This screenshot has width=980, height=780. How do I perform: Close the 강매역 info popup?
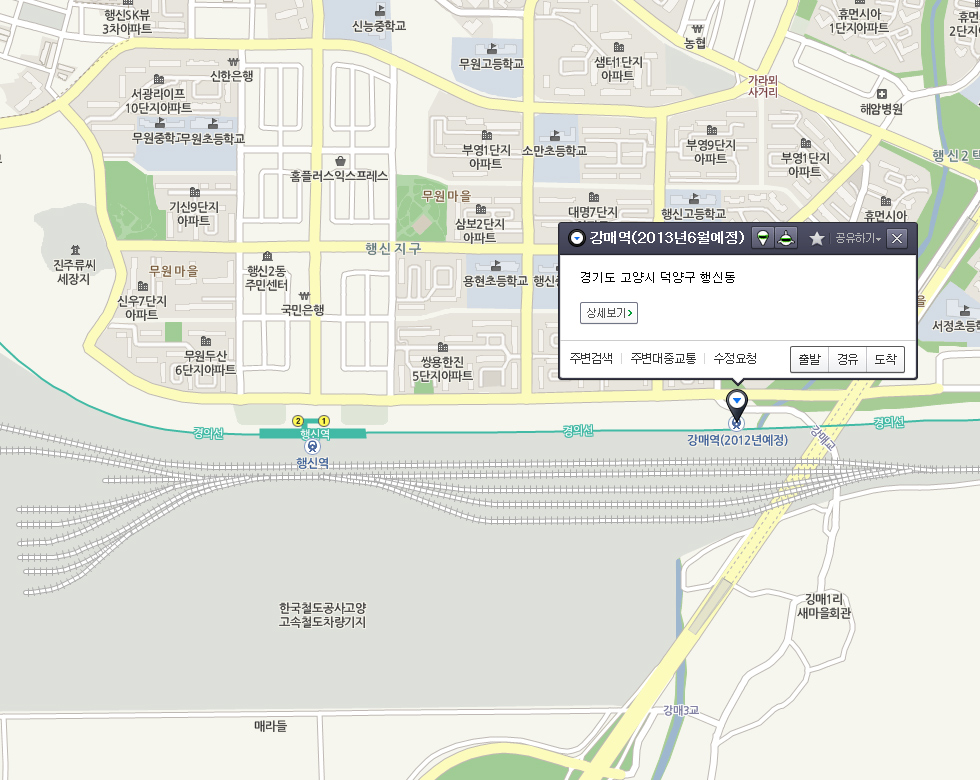click(897, 238)
